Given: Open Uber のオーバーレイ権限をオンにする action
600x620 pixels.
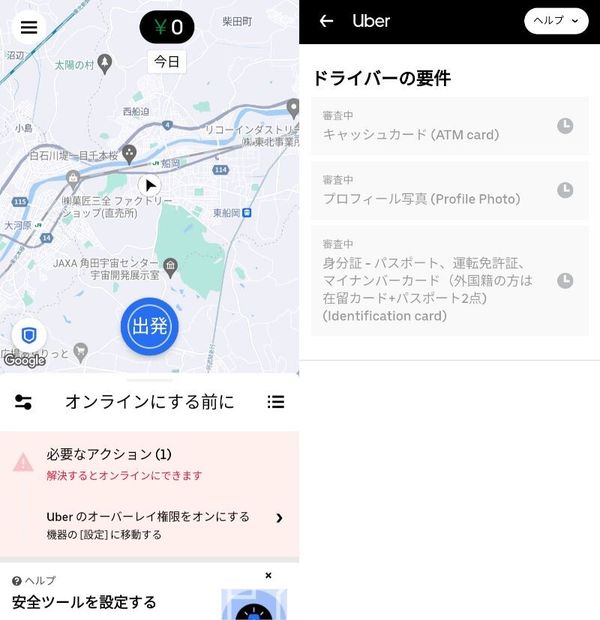Looking at the screenshot, I should click(150, 525).
